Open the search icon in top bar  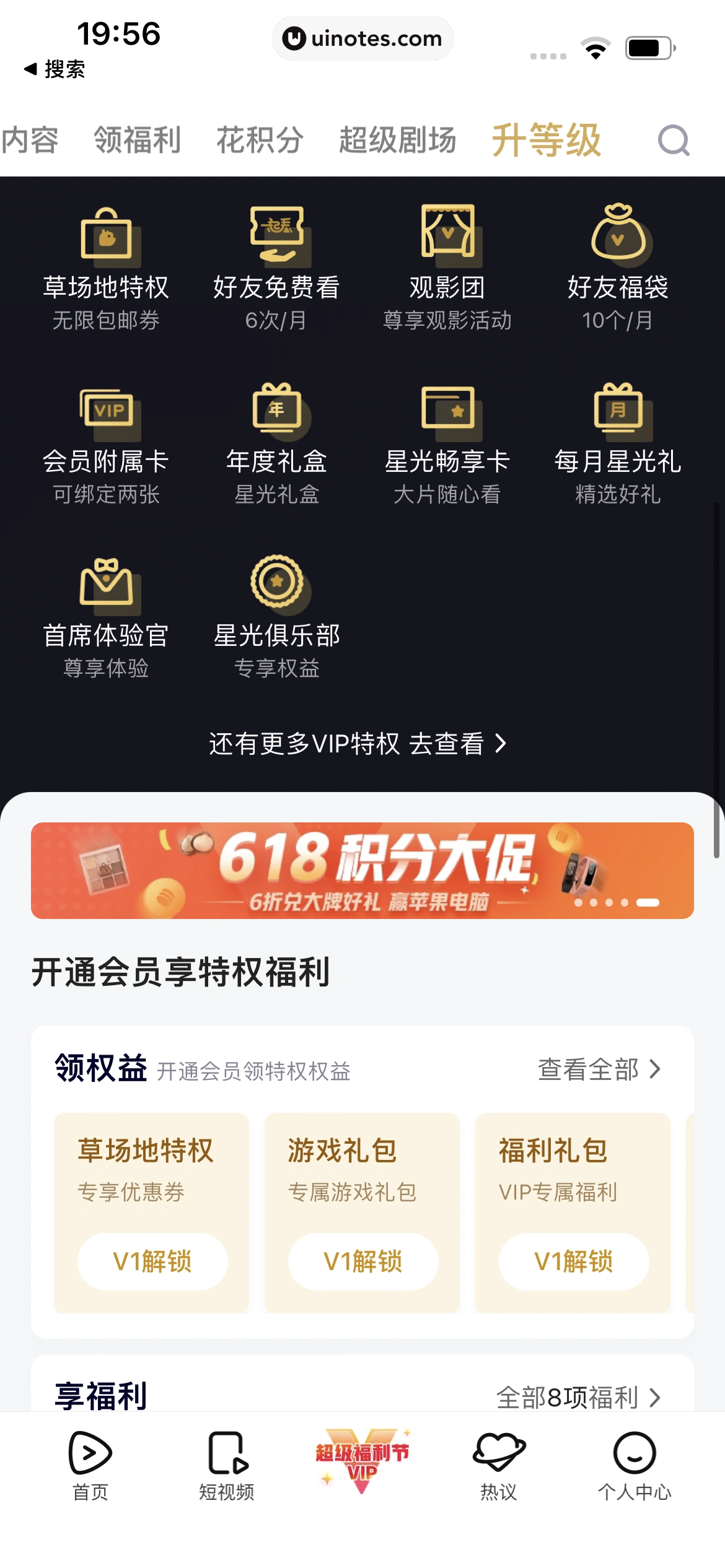tap(674, 141)
